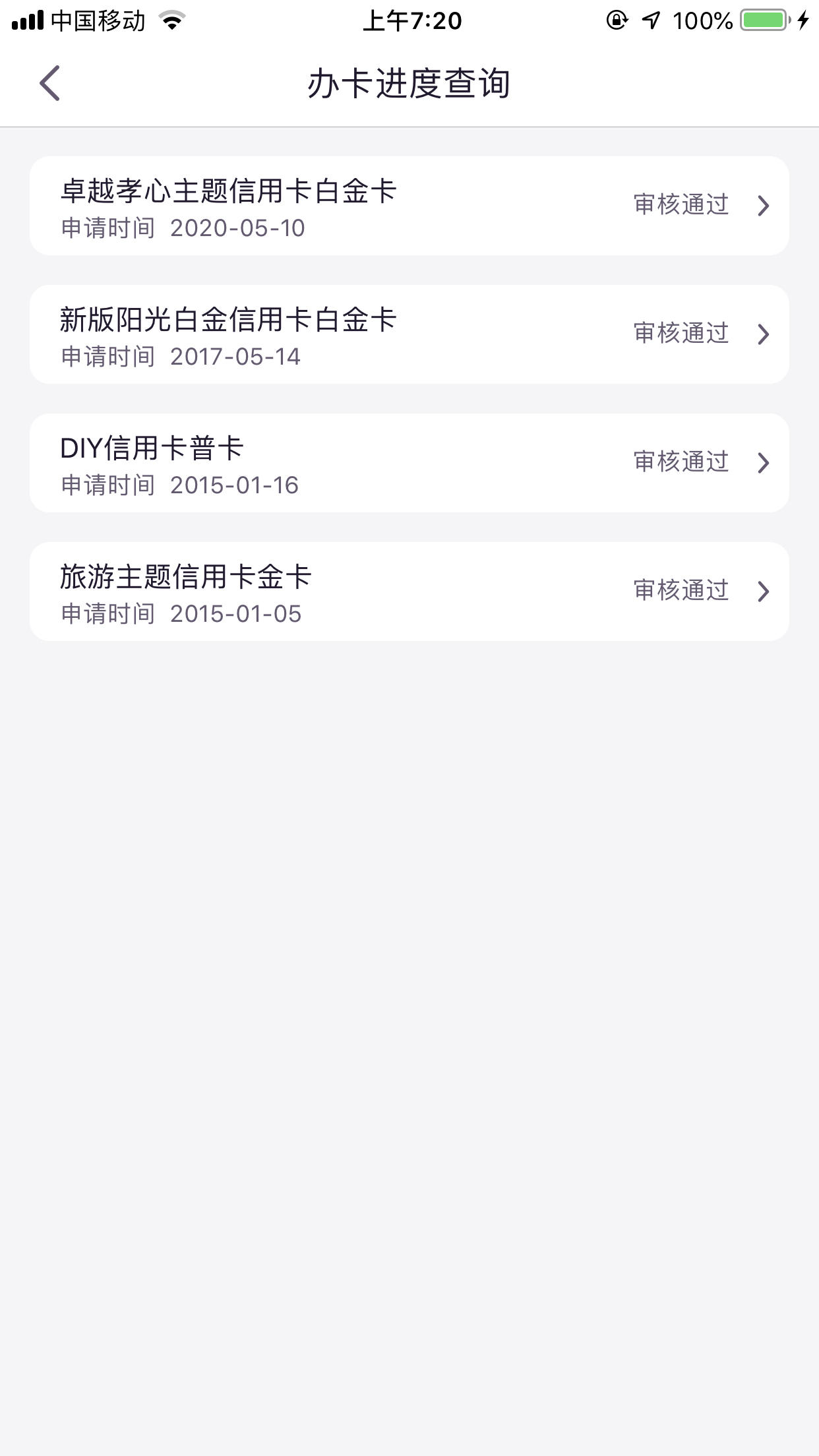Open 卓越孝心主题信用卡白金卡 application details

[x=409, y=206]
